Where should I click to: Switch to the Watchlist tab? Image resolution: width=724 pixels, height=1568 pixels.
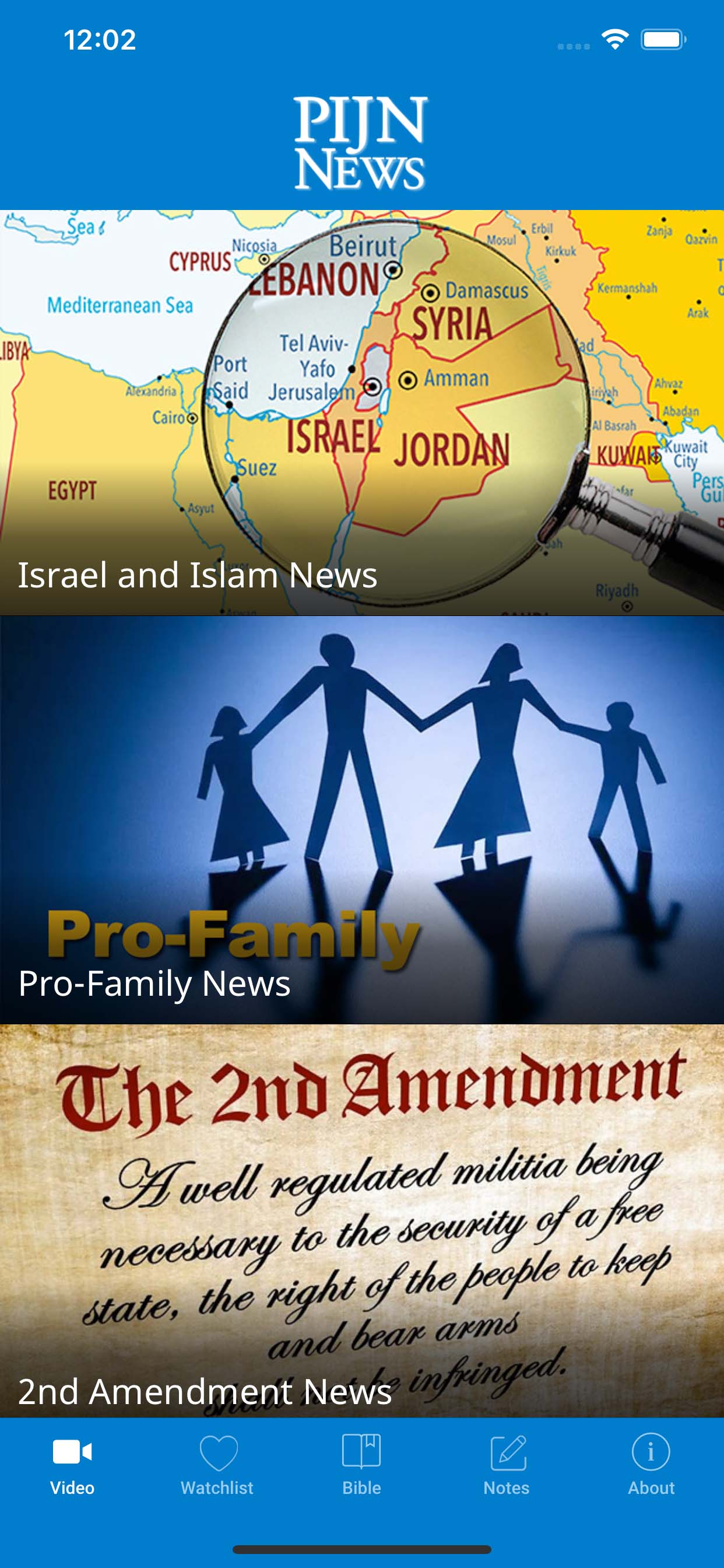tap(217, 1465)
